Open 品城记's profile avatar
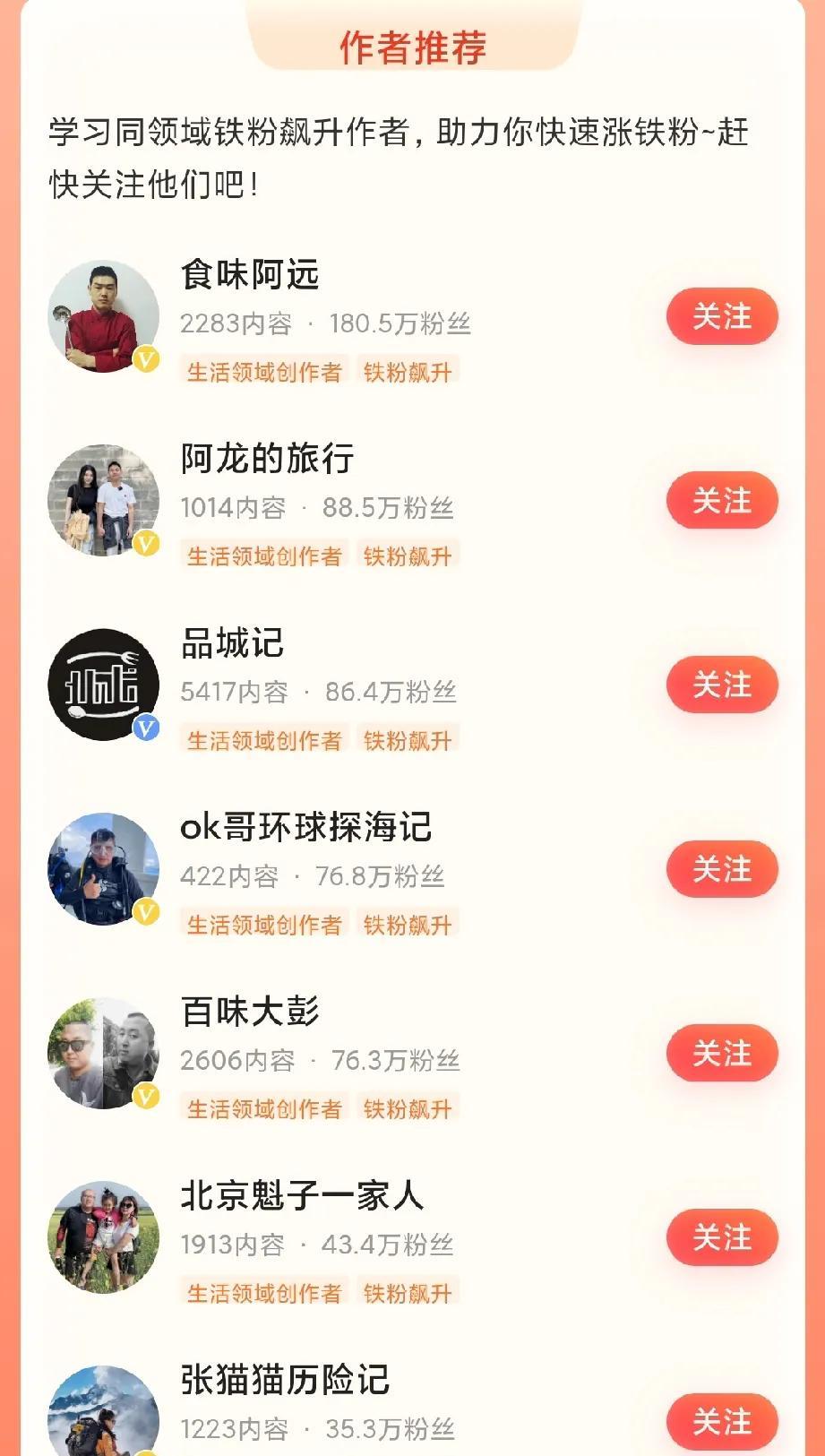Screen dimensions: 825x1456 (x=103, y=685)
